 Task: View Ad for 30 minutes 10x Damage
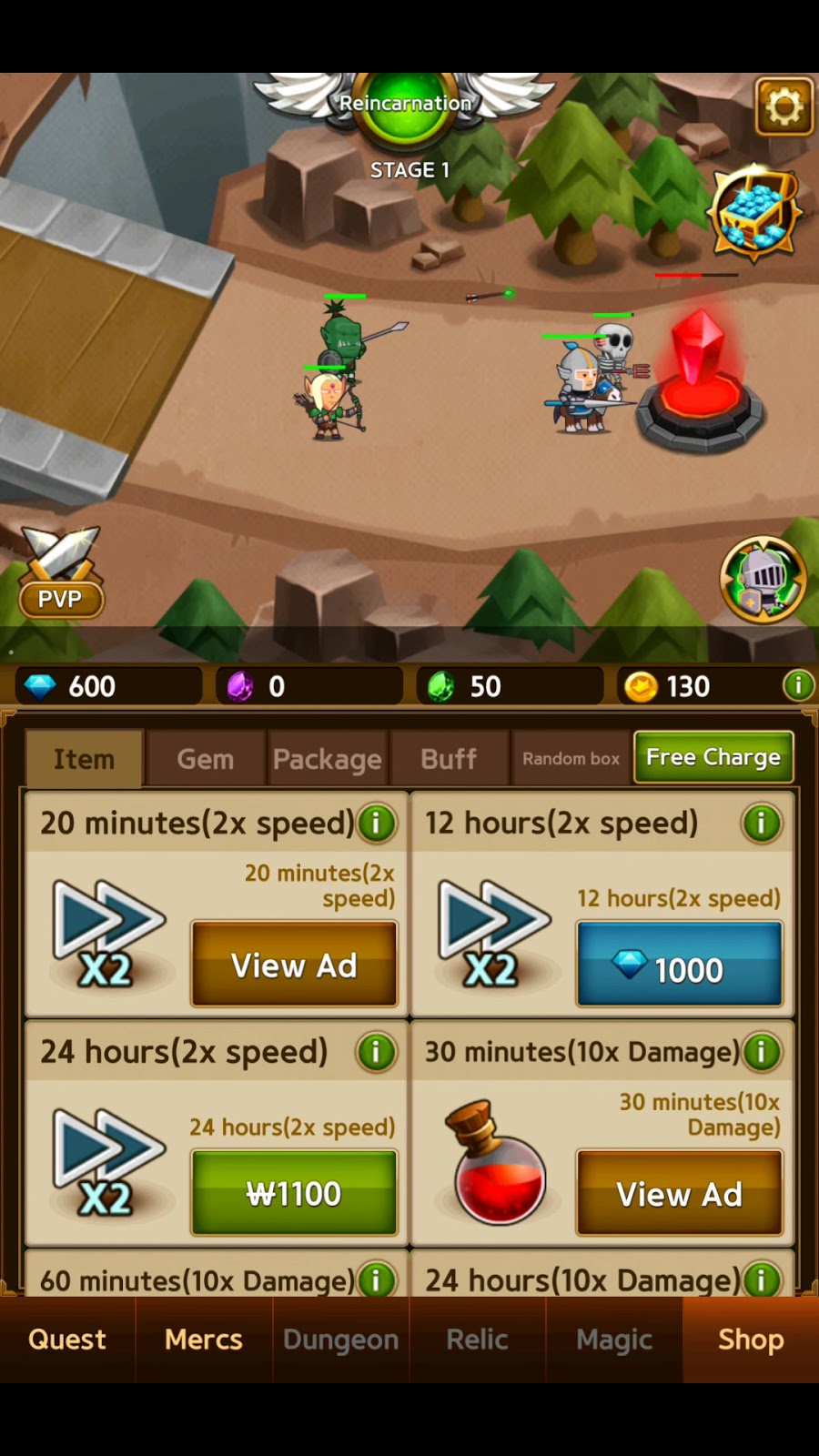[679, 1193]
